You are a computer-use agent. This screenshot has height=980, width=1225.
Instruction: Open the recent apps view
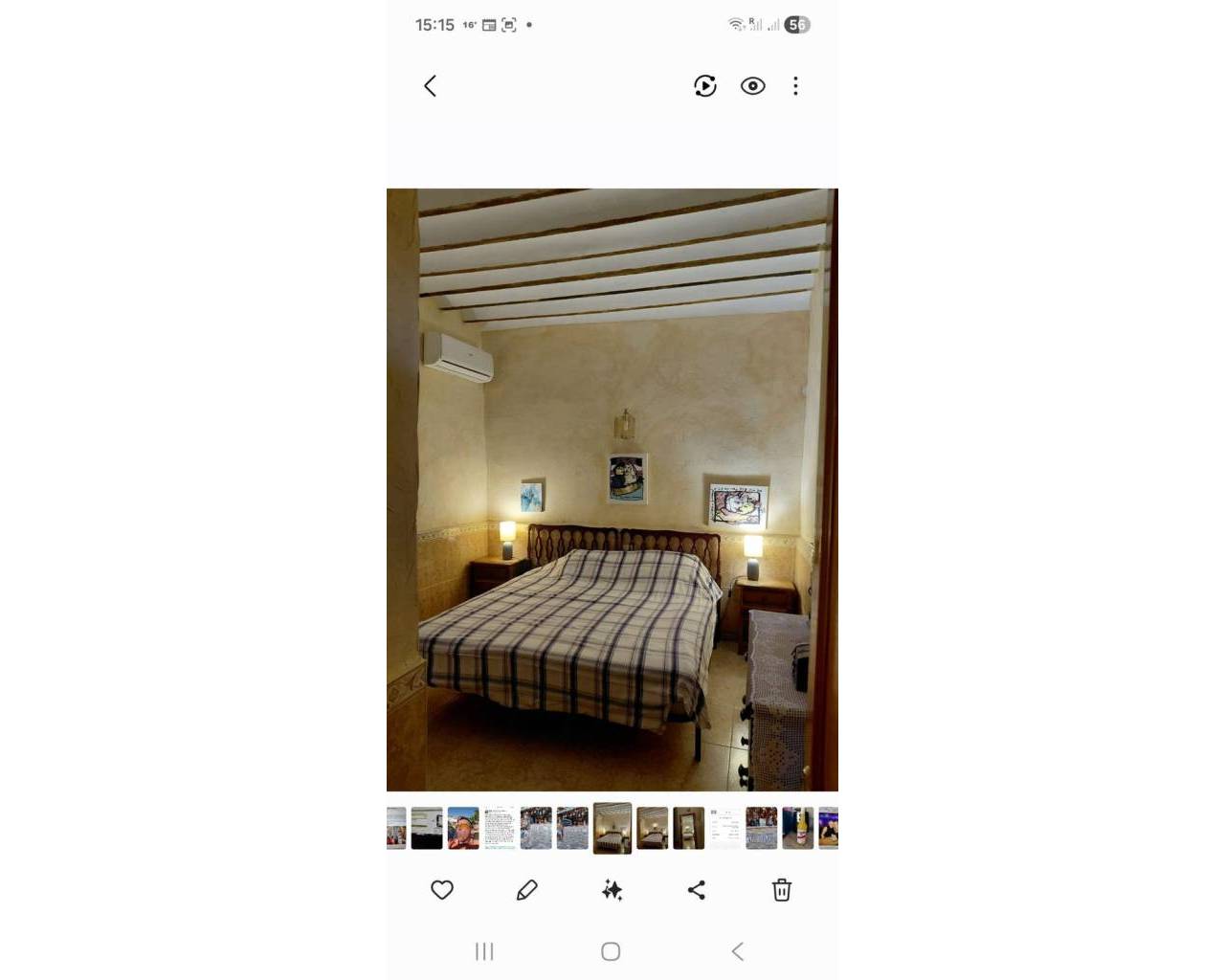(484, 951)
